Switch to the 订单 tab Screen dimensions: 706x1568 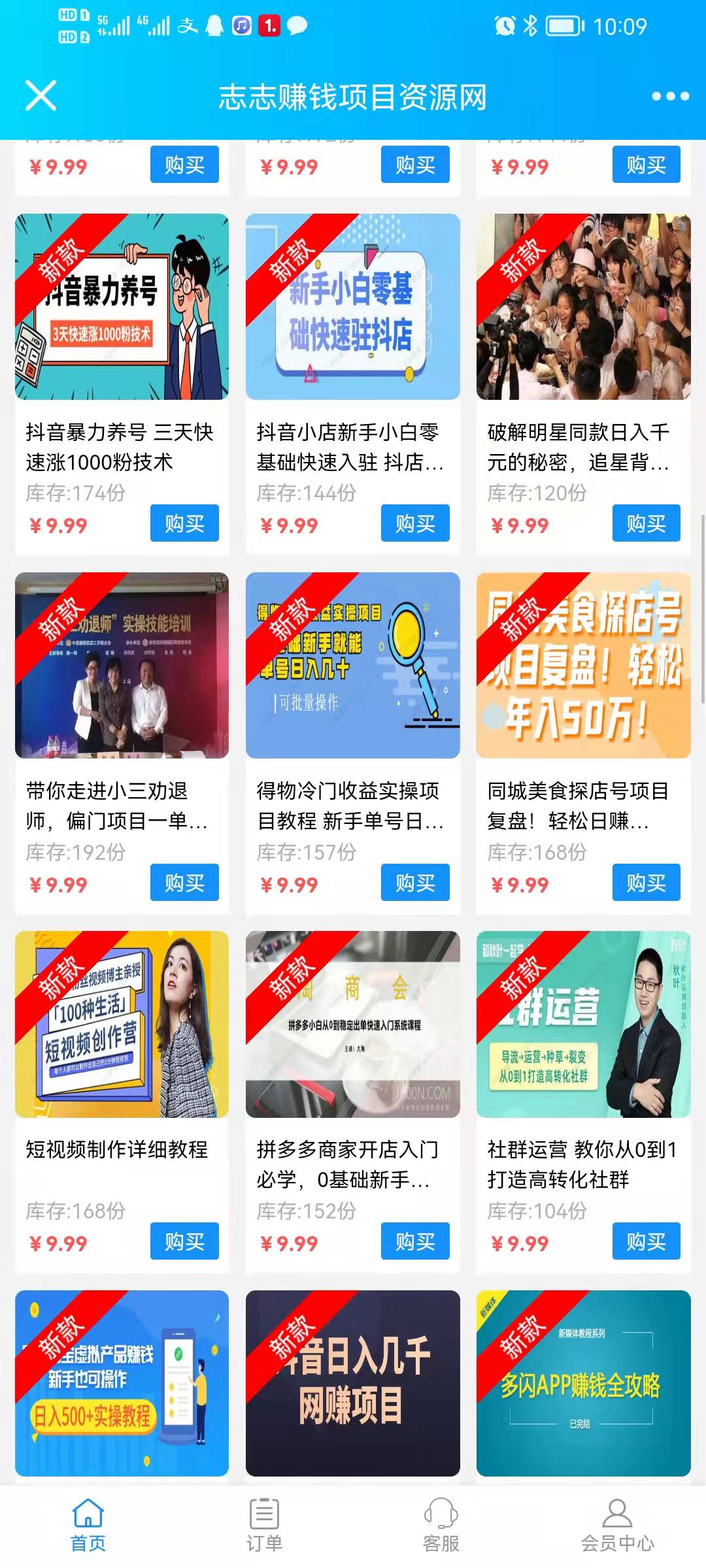264,1526
